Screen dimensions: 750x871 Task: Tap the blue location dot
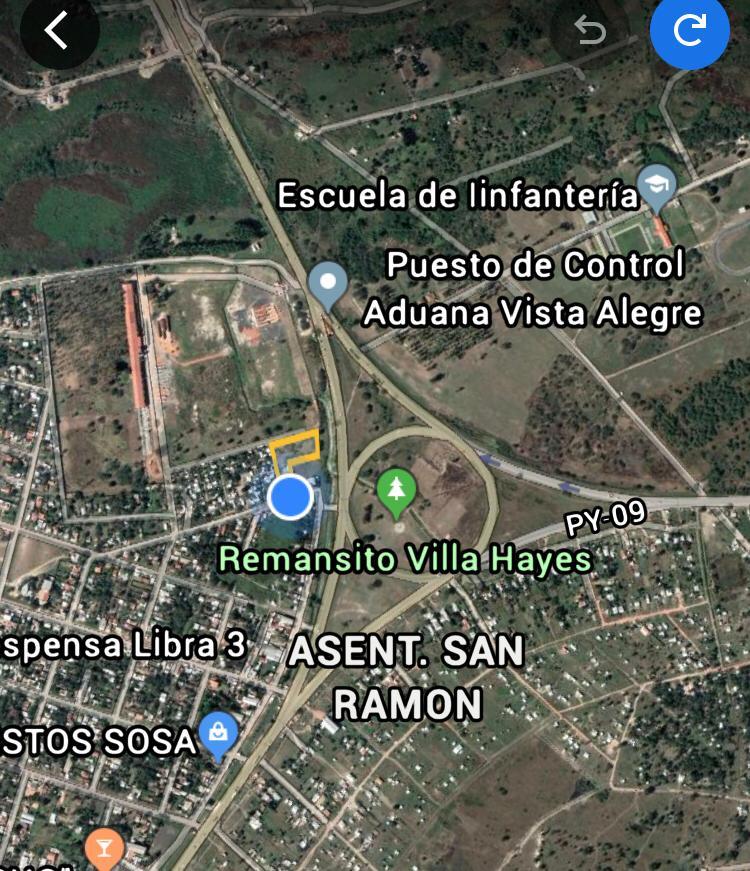click(291, 496)
